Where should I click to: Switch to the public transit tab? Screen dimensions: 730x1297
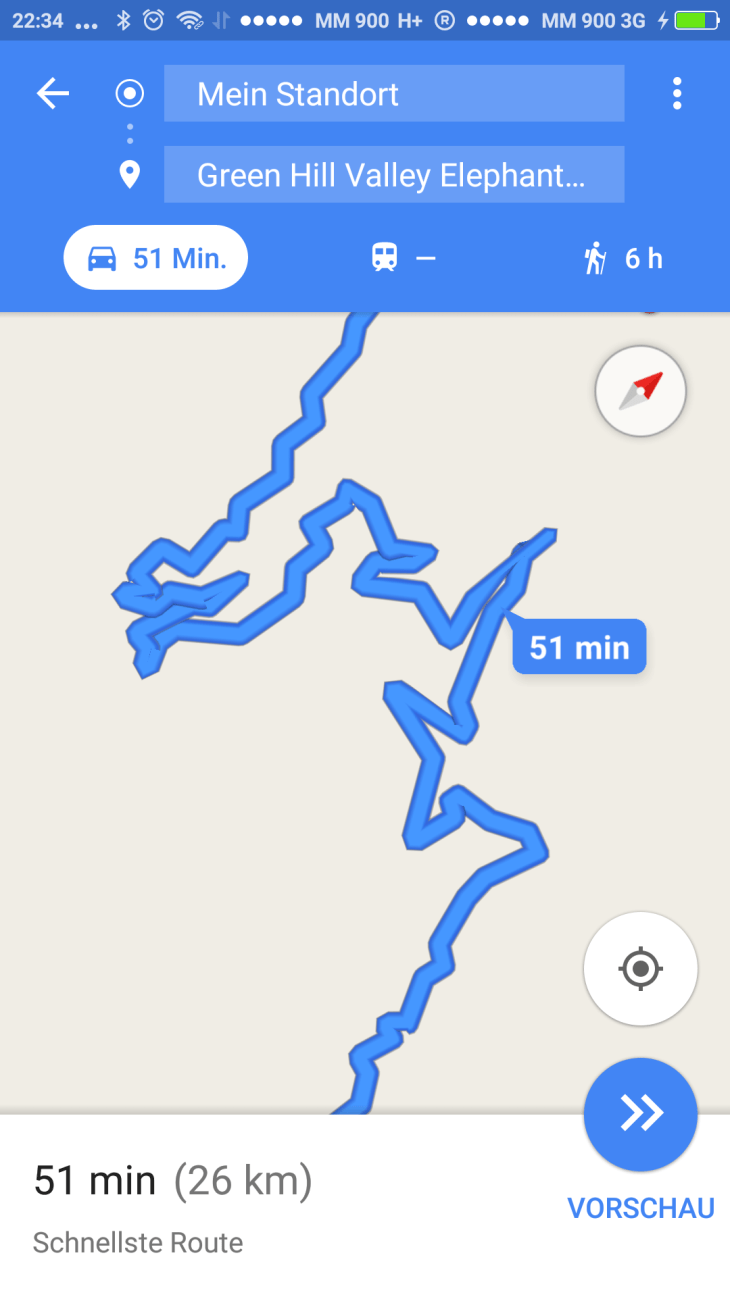coord(403,258)
